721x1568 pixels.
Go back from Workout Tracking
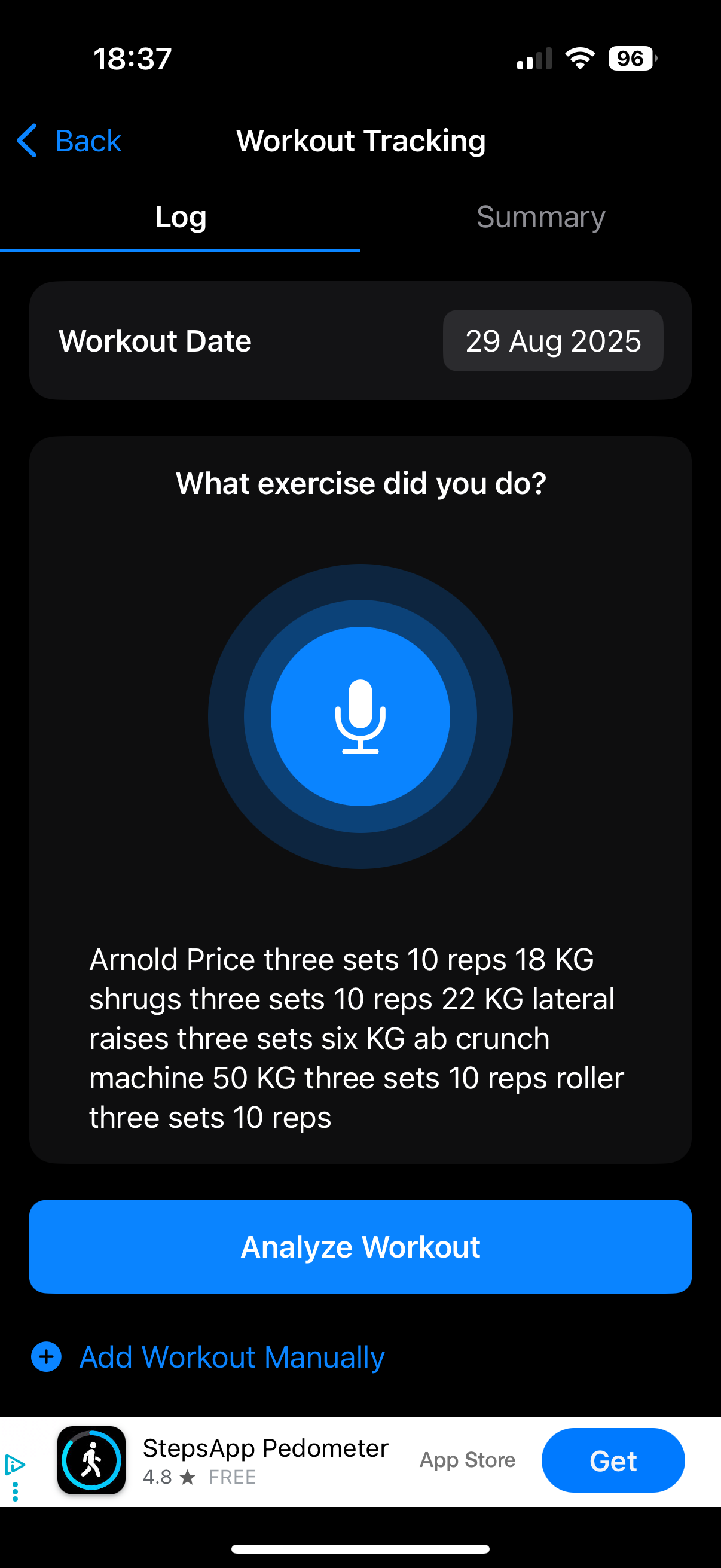pyautogui.click(x=69, y=141)
